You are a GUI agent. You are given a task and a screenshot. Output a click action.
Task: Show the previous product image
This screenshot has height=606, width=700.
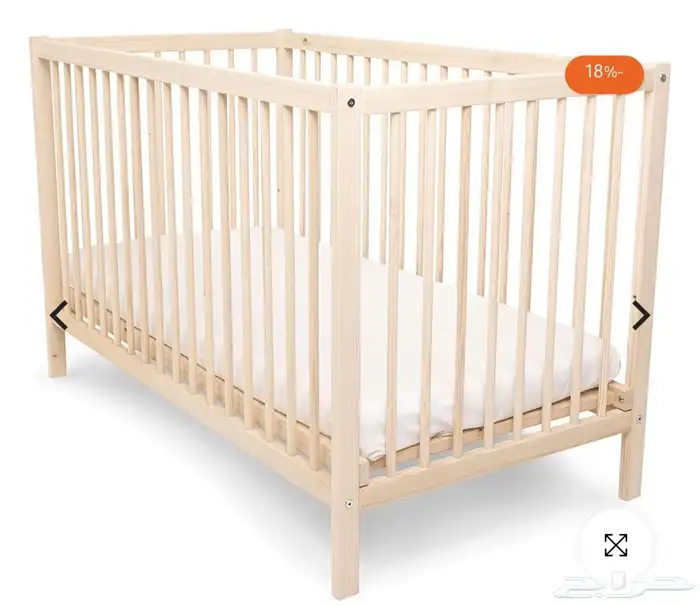pos(59,315)
